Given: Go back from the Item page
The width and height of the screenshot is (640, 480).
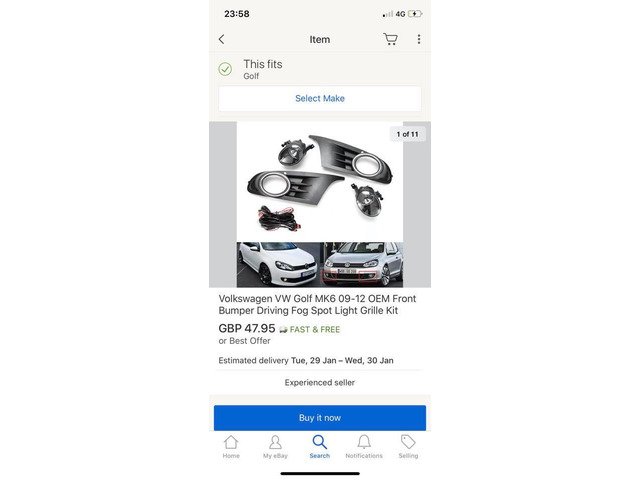Looking at the screenshot, I should coord(222,39).
